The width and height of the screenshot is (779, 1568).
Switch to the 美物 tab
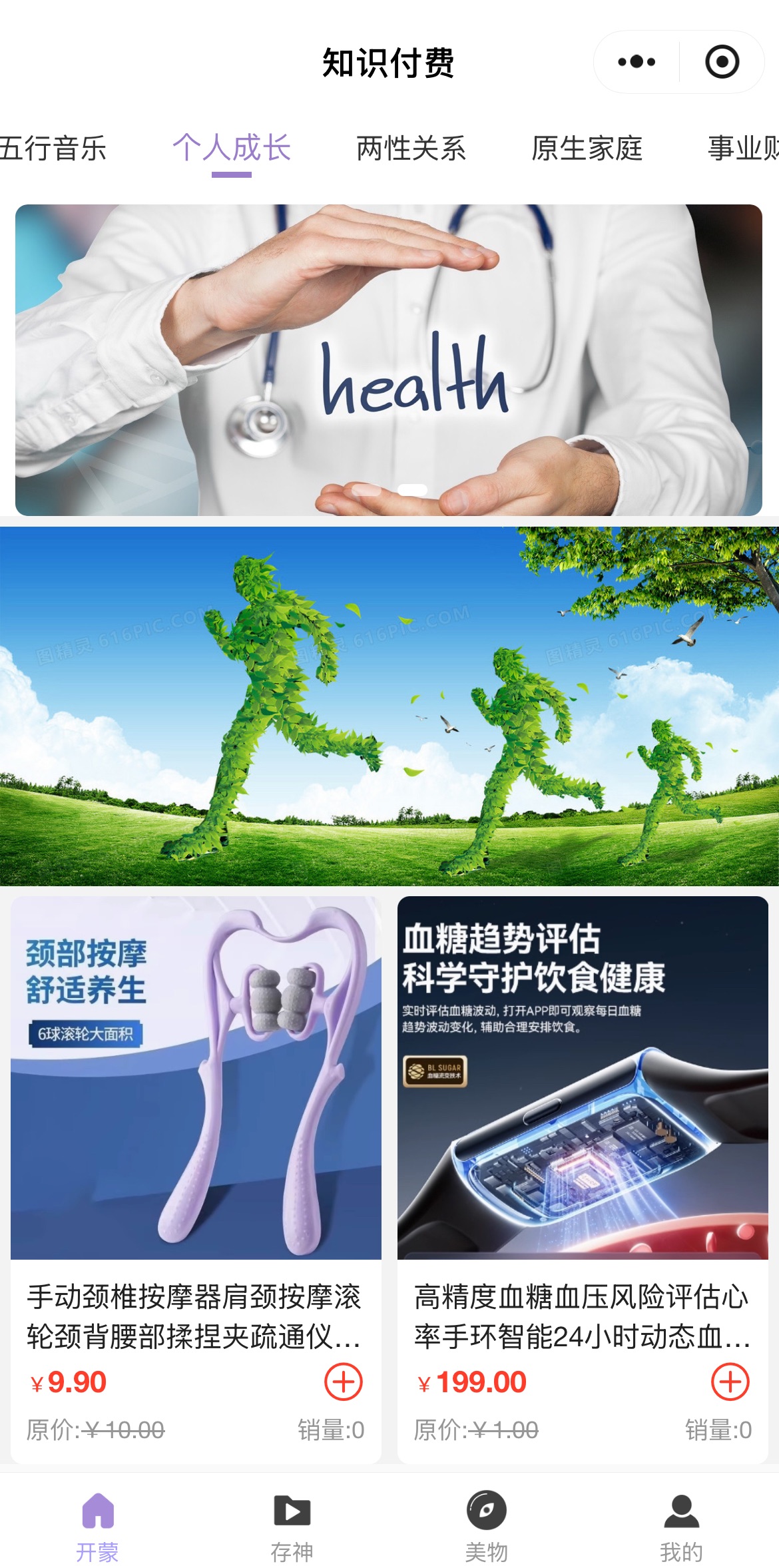[x=486, y=1525]
